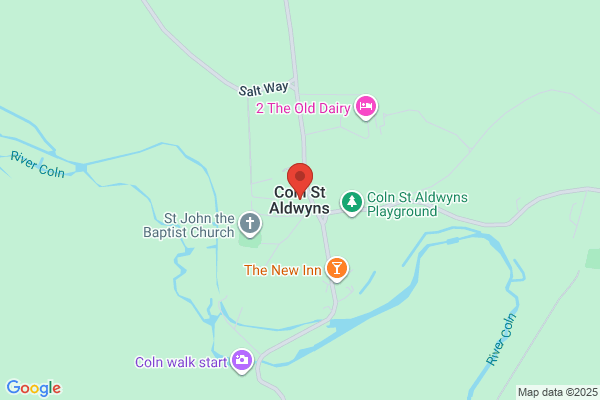Open the 2 The Old Dairy lodging marker
Image resolution: width=600 pixels, height=400 pixels.
click(x=366, y=107)
